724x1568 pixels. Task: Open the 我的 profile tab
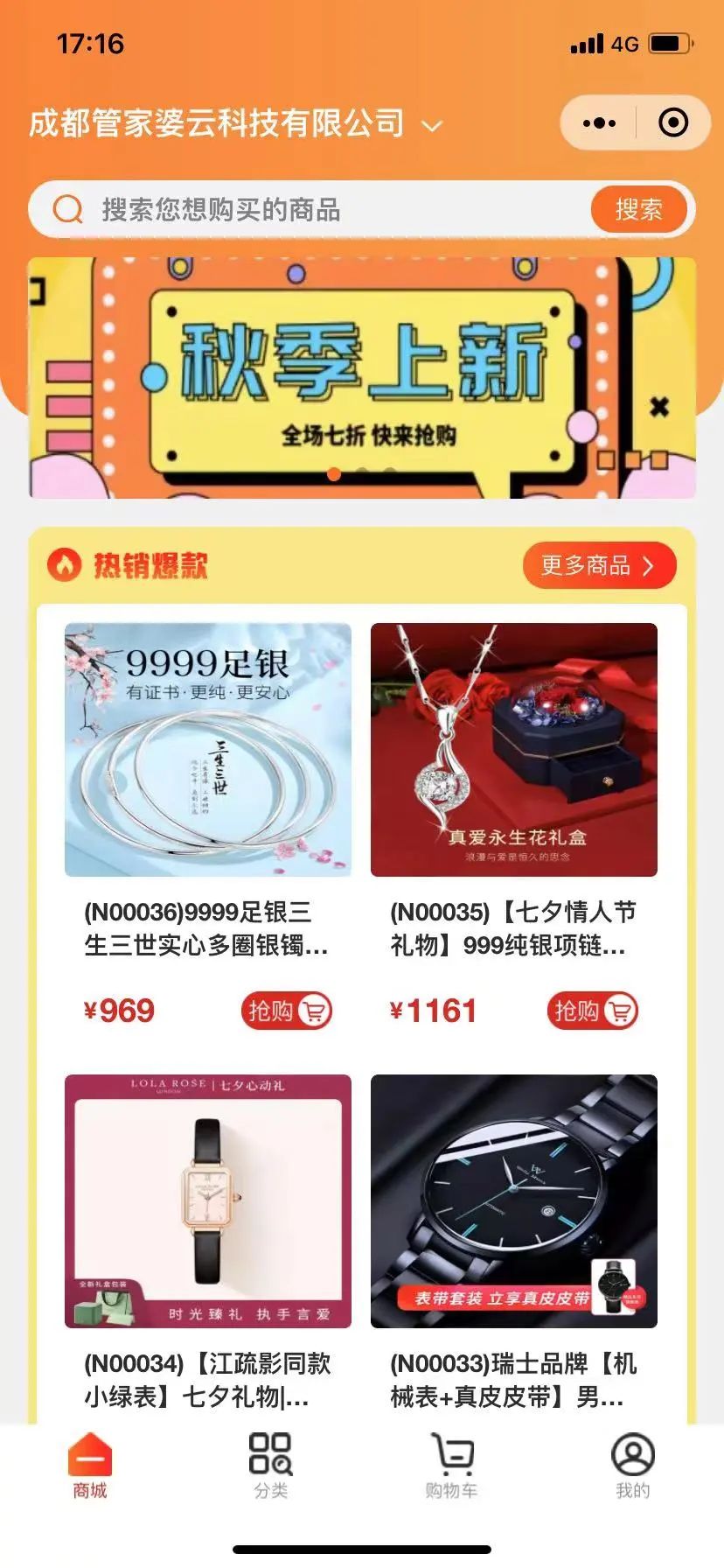point(632,1466)
